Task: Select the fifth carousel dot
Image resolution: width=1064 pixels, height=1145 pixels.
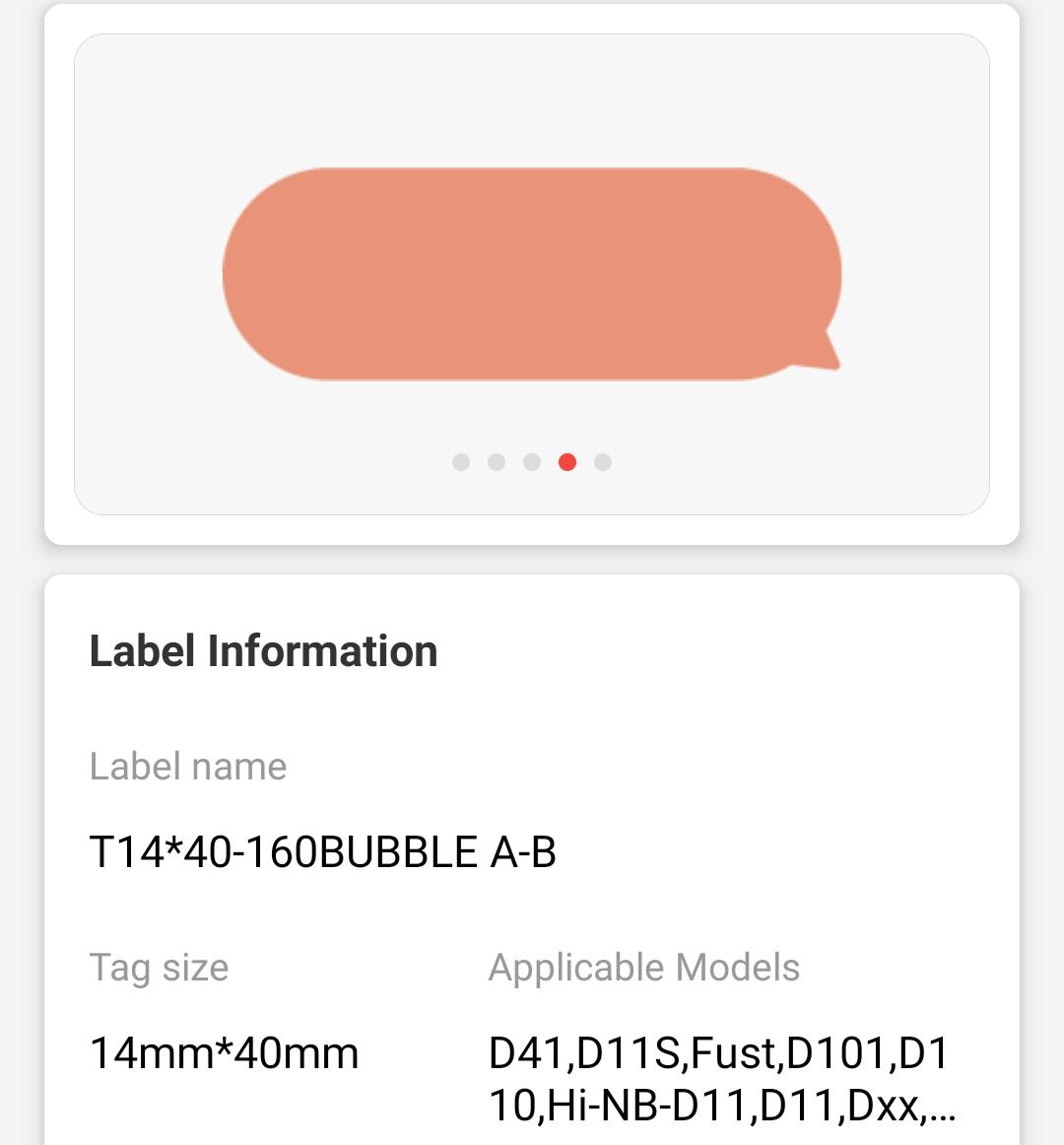Action: (602, 461)
